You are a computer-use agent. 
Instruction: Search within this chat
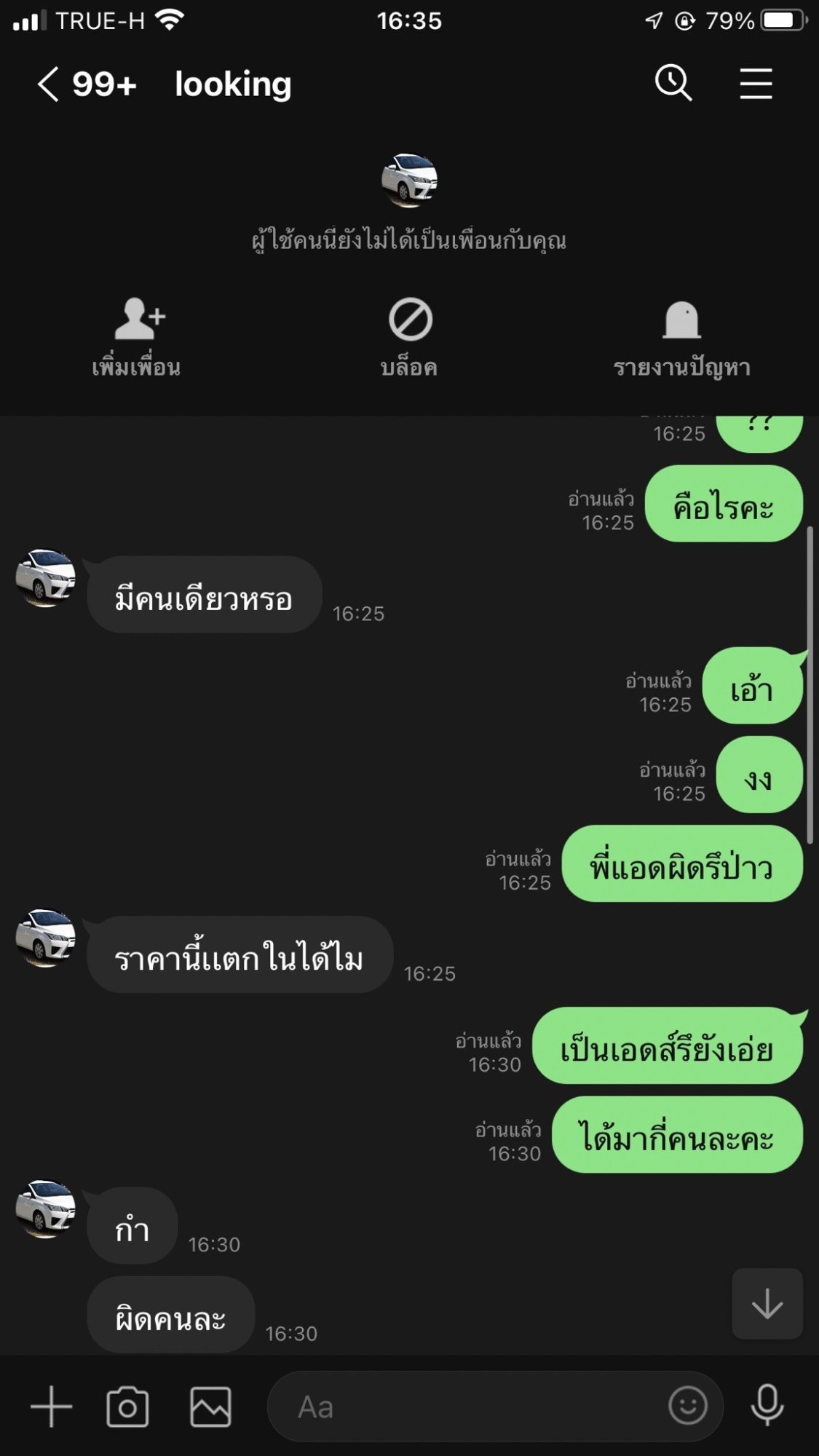pos(673,83)
